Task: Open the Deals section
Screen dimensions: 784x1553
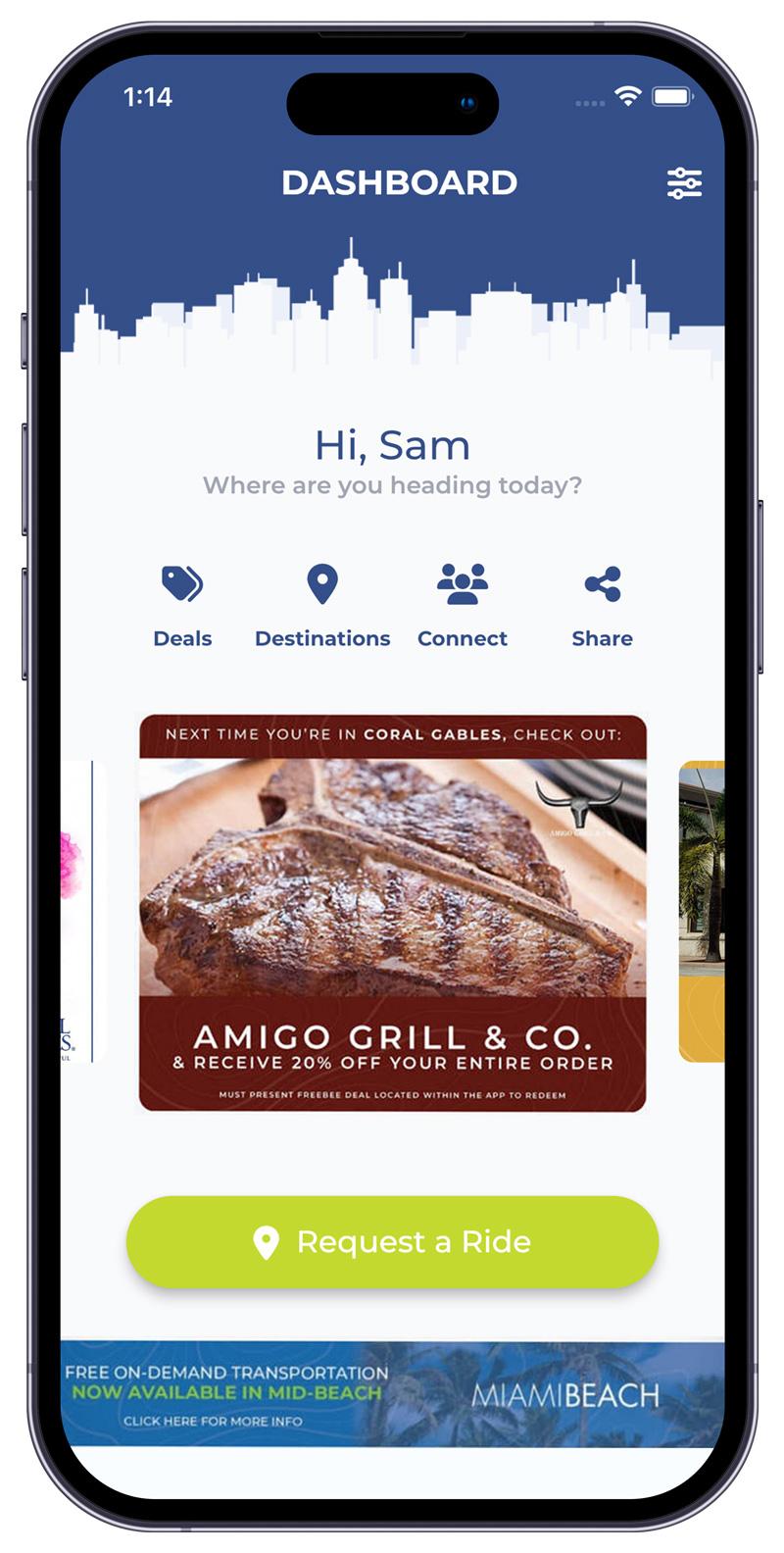Action: click(182, 604)
